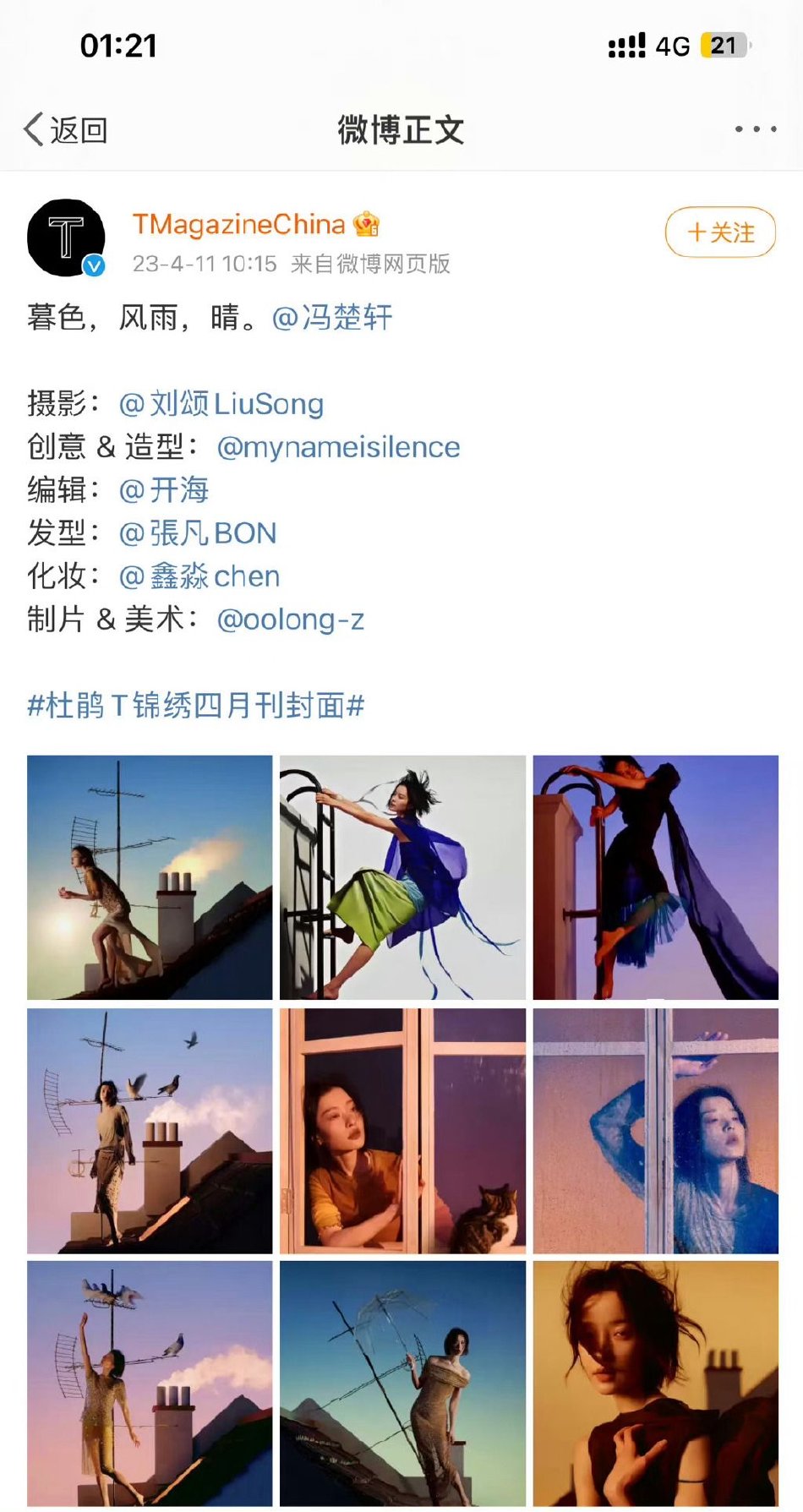View the photo with transparent umbrella
The height and width of the screenshot is (1512, 803).
coord(402,1383)
